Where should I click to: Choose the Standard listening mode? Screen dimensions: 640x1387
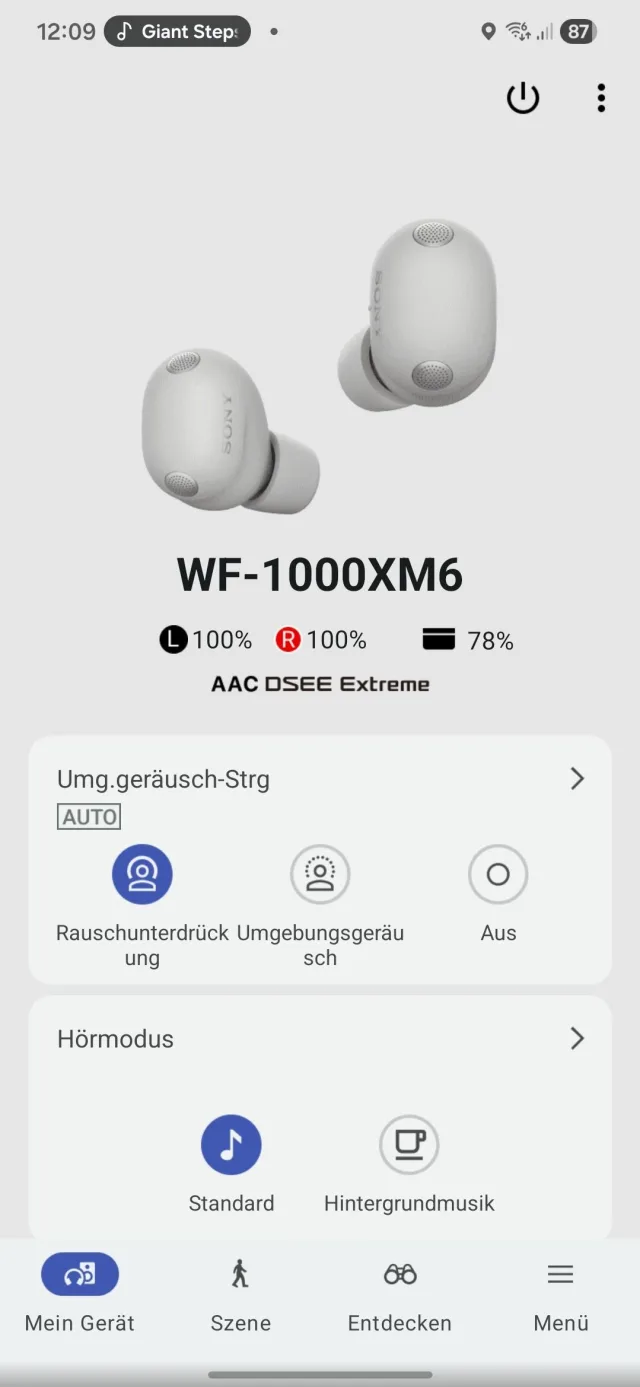tap(231, 1145)
